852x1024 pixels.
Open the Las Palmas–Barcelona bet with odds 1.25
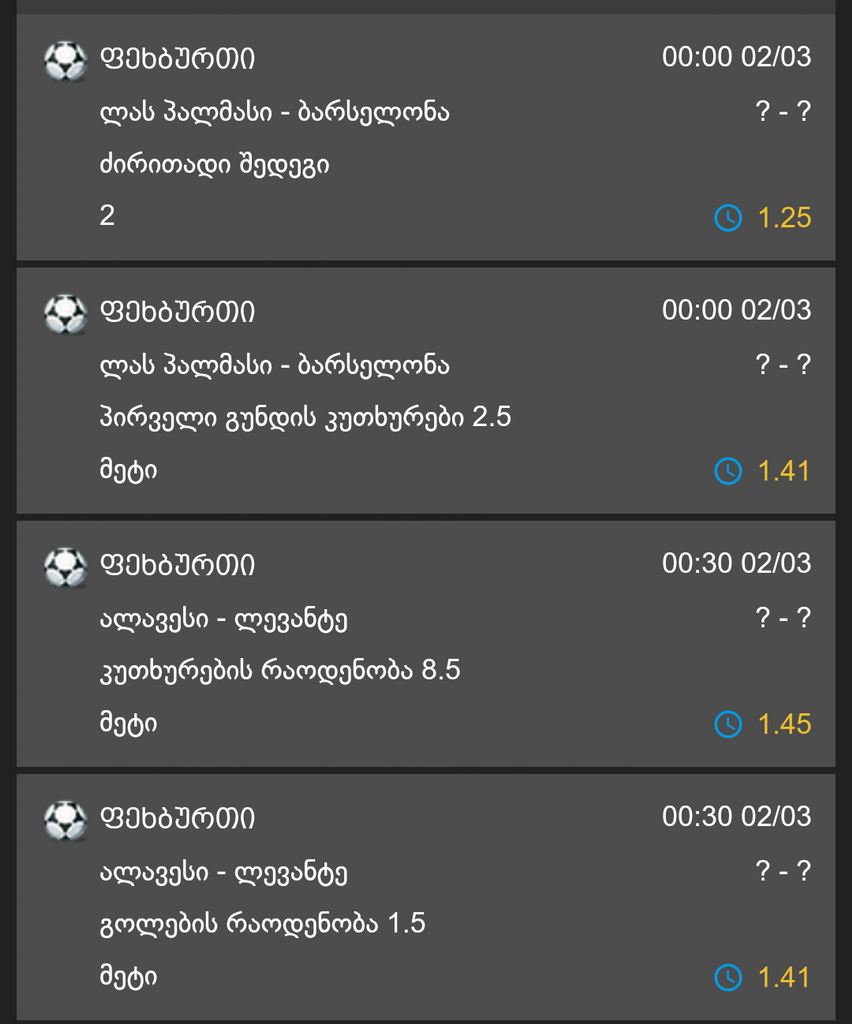pos(425,138)
